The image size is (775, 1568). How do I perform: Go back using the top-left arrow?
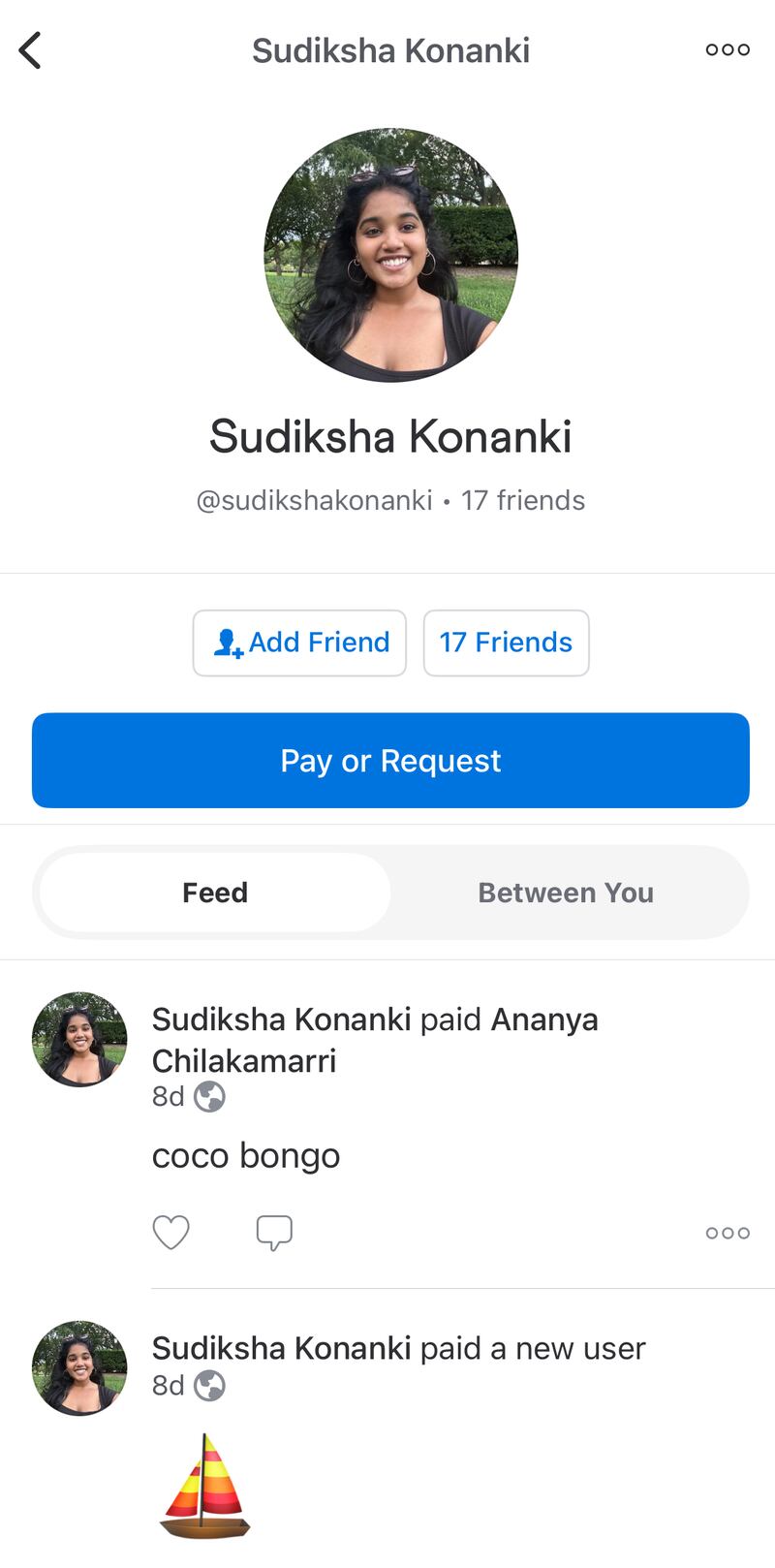tap(31, 50)
